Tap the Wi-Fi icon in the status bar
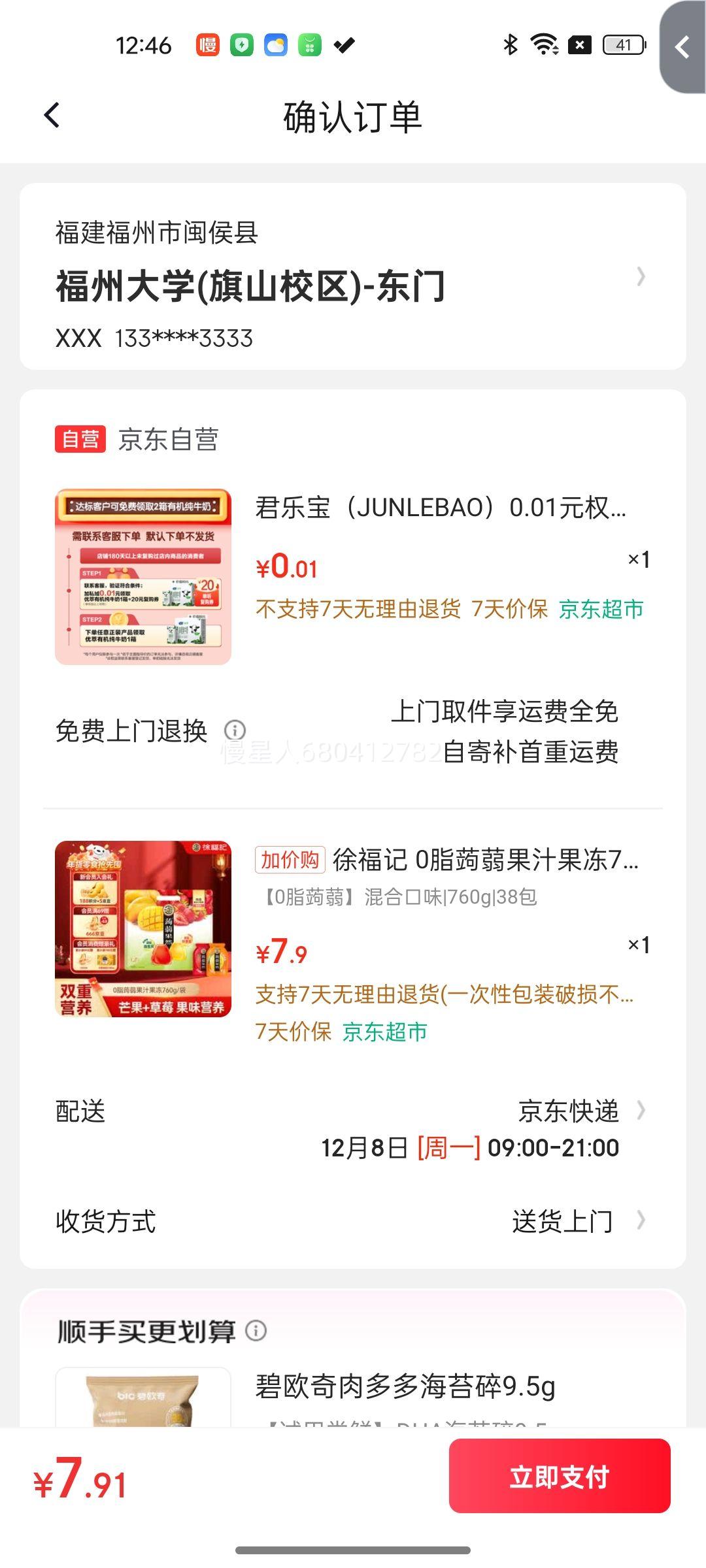 click(545, 45)
